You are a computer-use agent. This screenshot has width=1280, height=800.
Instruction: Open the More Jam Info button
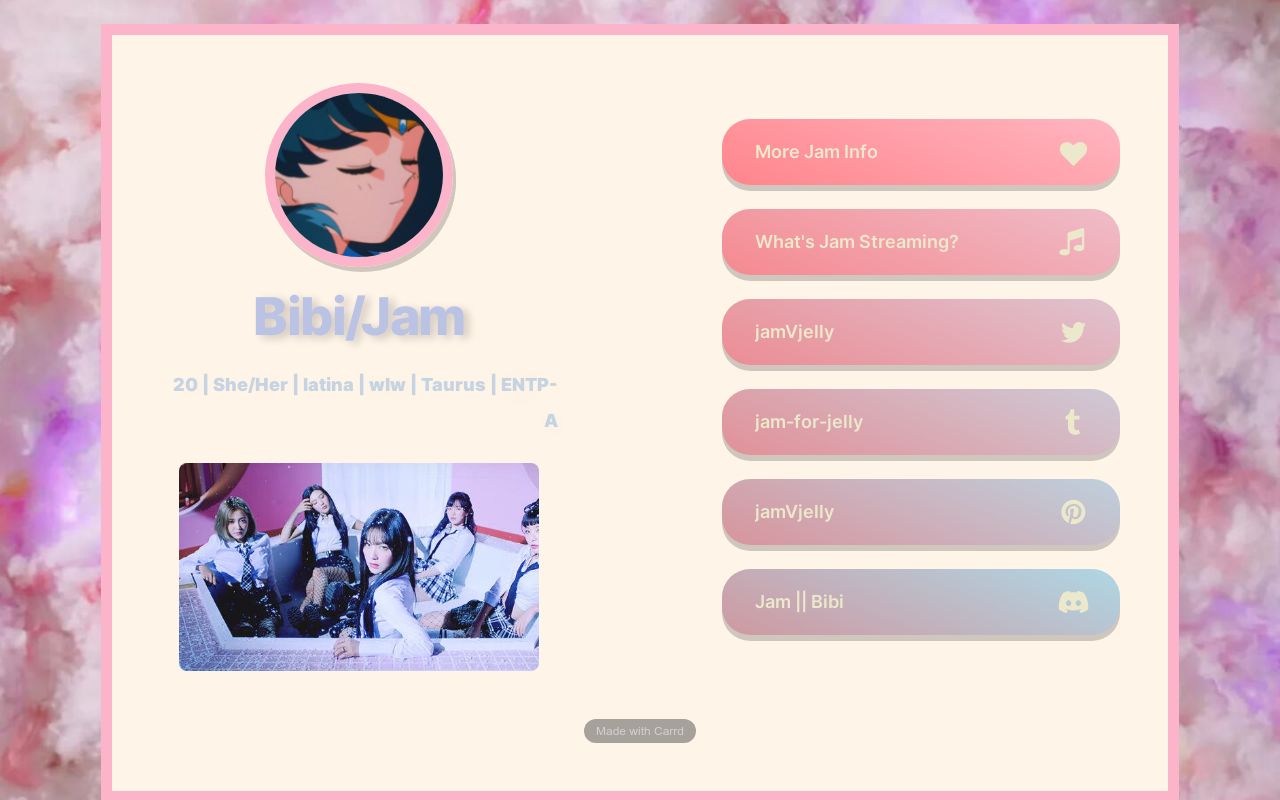coord(920,152)
